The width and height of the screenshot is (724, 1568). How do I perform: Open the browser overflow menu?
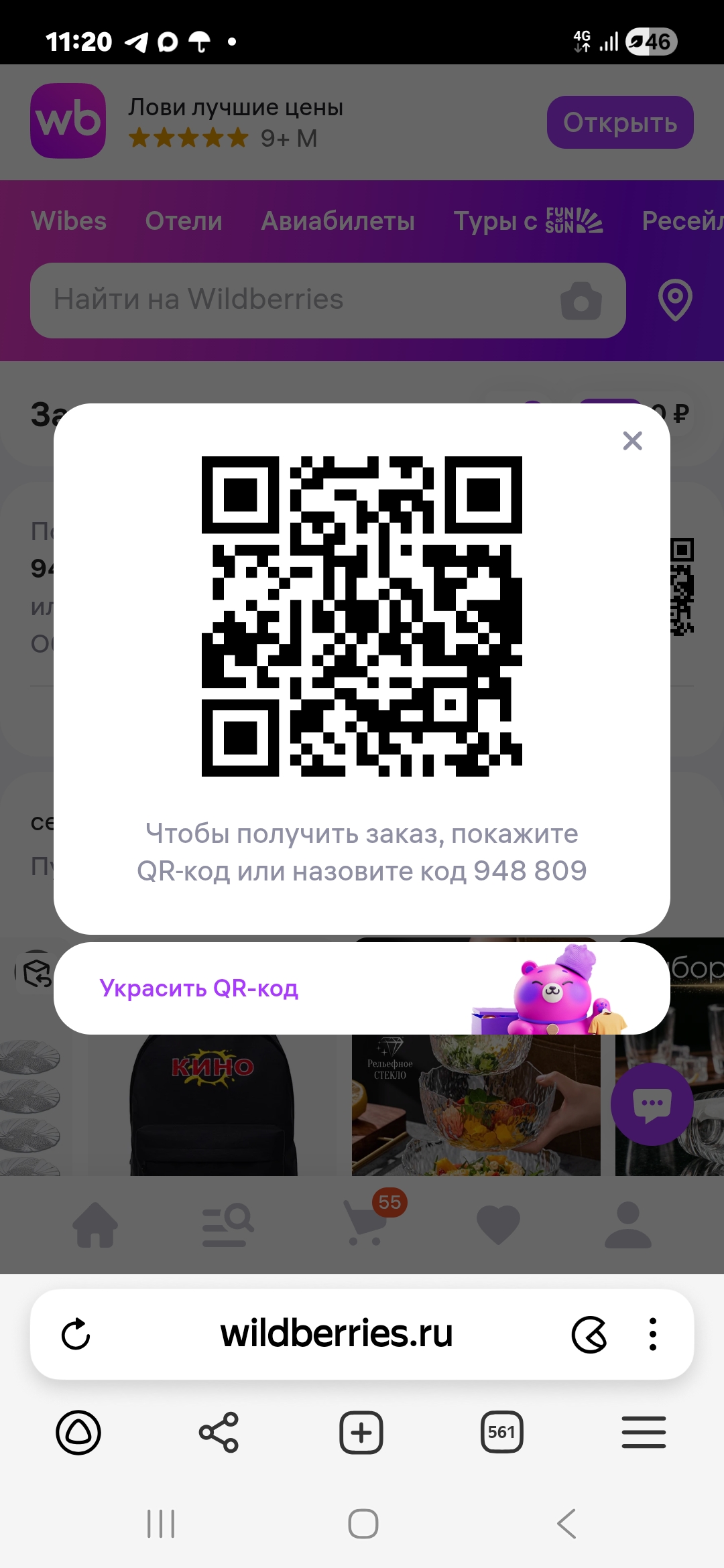click(652, 1334)
